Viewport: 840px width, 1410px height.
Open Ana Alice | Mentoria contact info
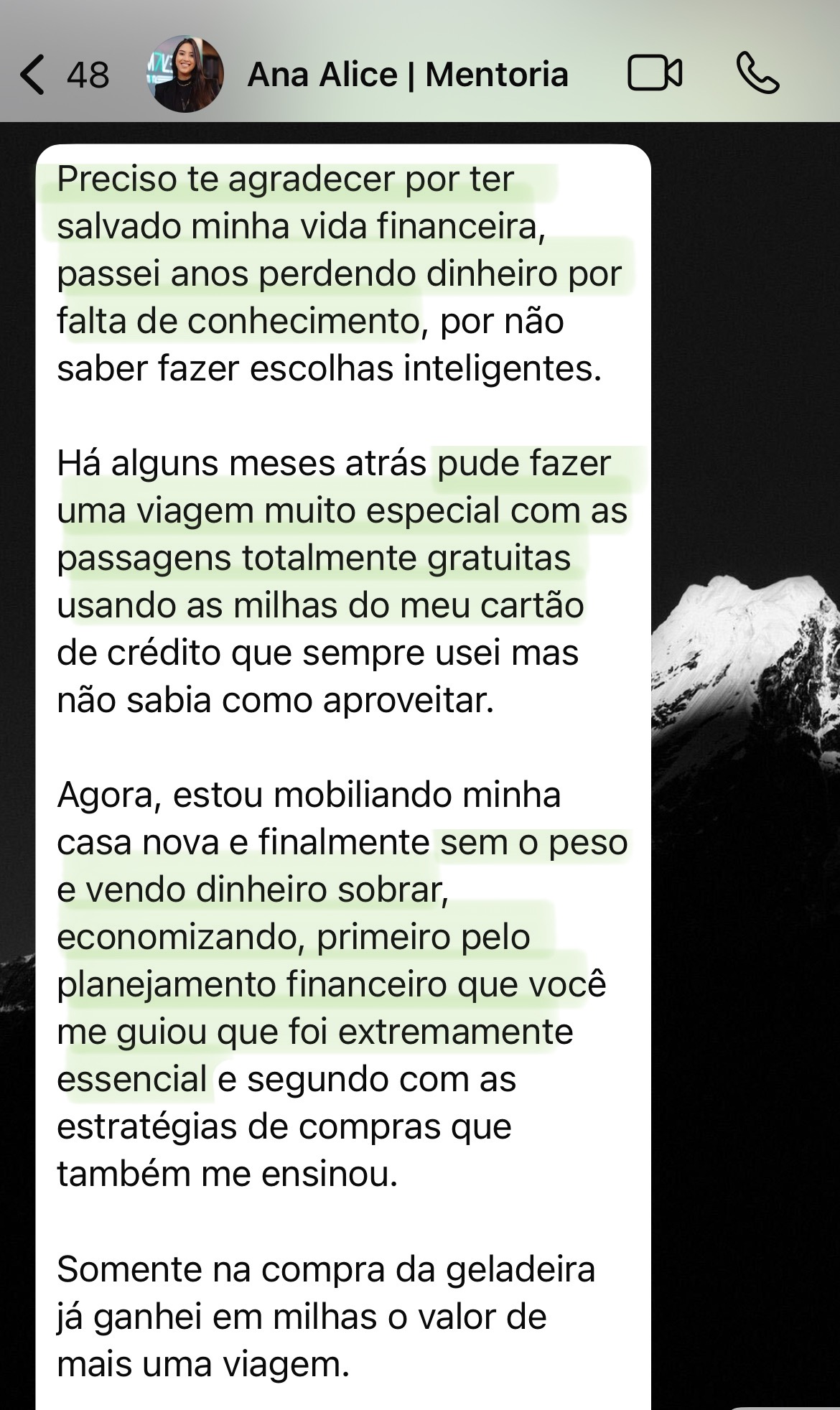click(x=407, y=75)
